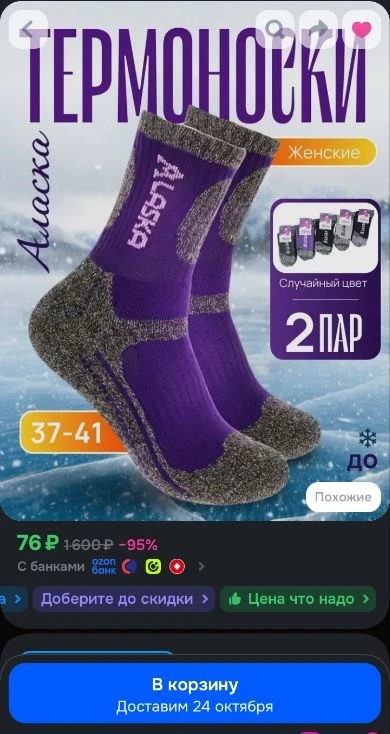Share this product
Image resolution: width=390 pixels, height=734 pixels.
point(318,29)
